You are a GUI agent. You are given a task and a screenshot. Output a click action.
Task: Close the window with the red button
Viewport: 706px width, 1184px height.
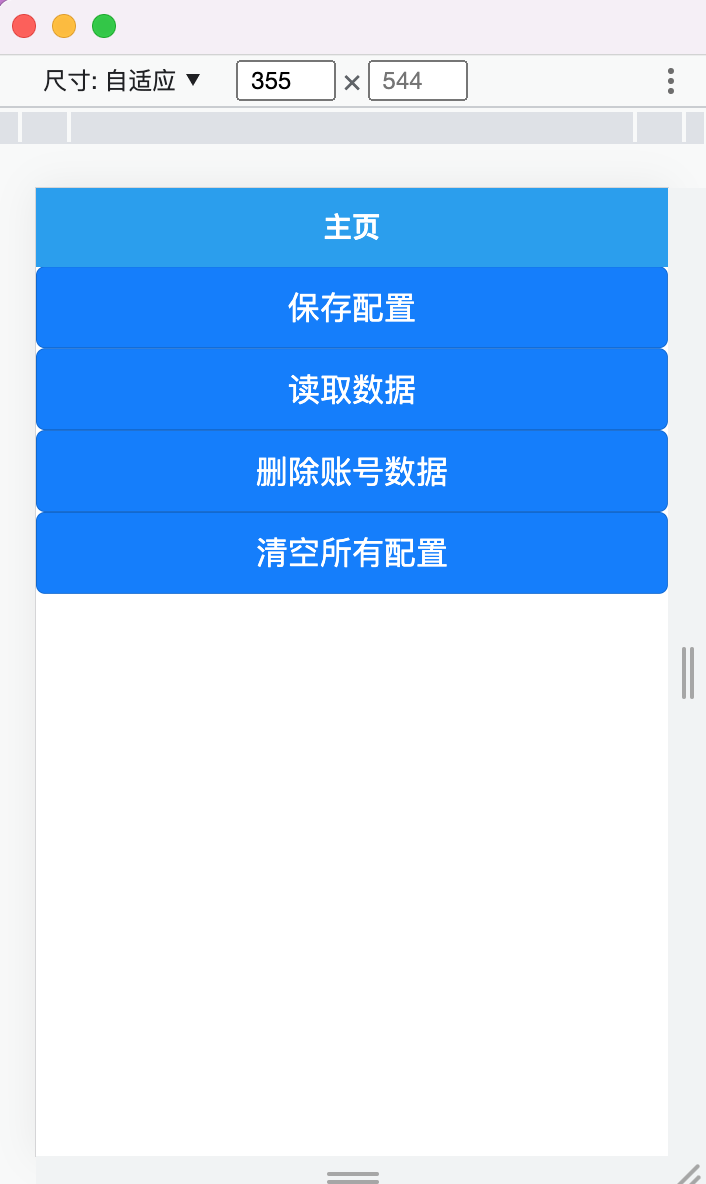click(x=24, y=26)
